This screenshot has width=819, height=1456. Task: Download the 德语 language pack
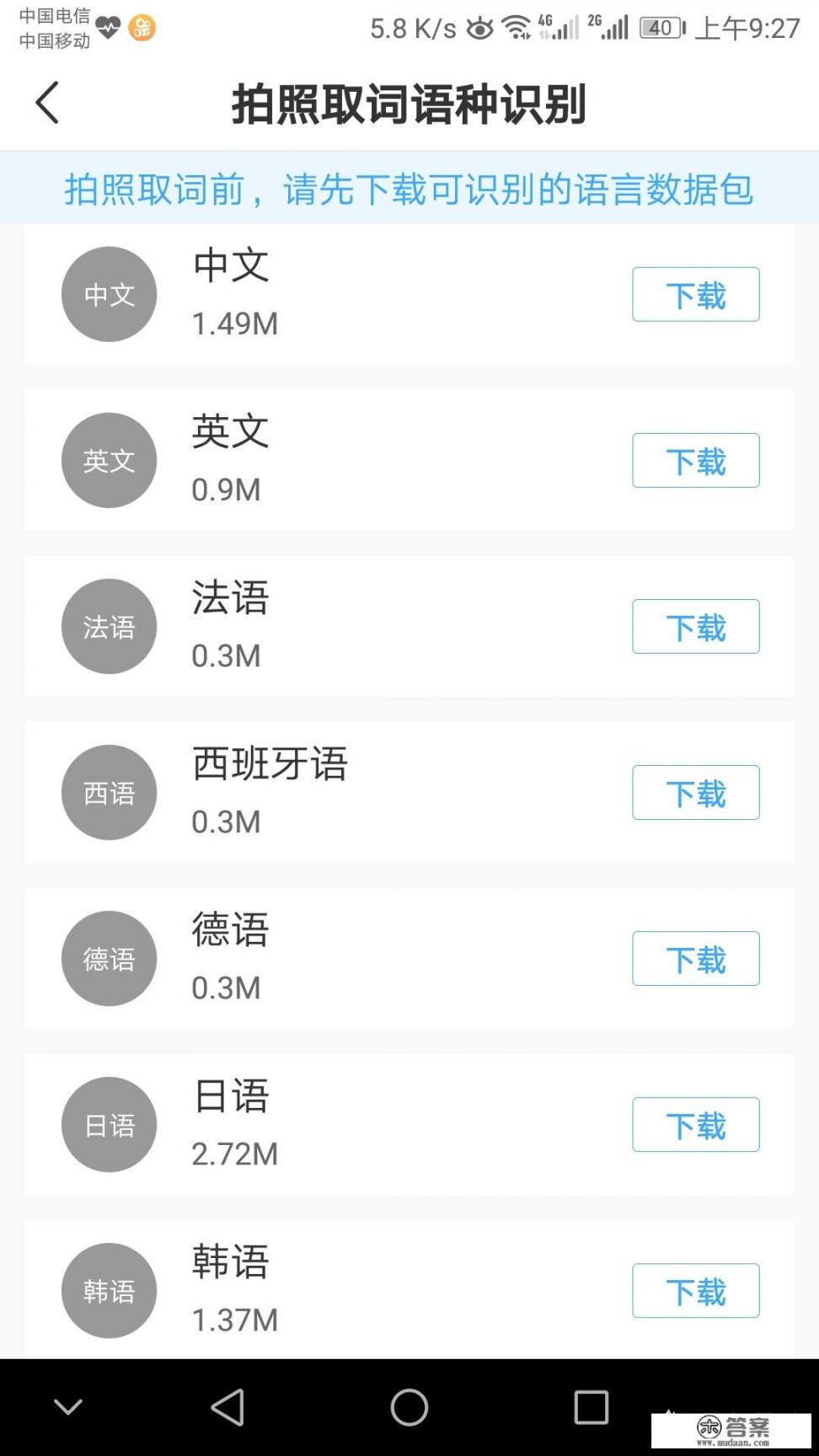(695, 958)
